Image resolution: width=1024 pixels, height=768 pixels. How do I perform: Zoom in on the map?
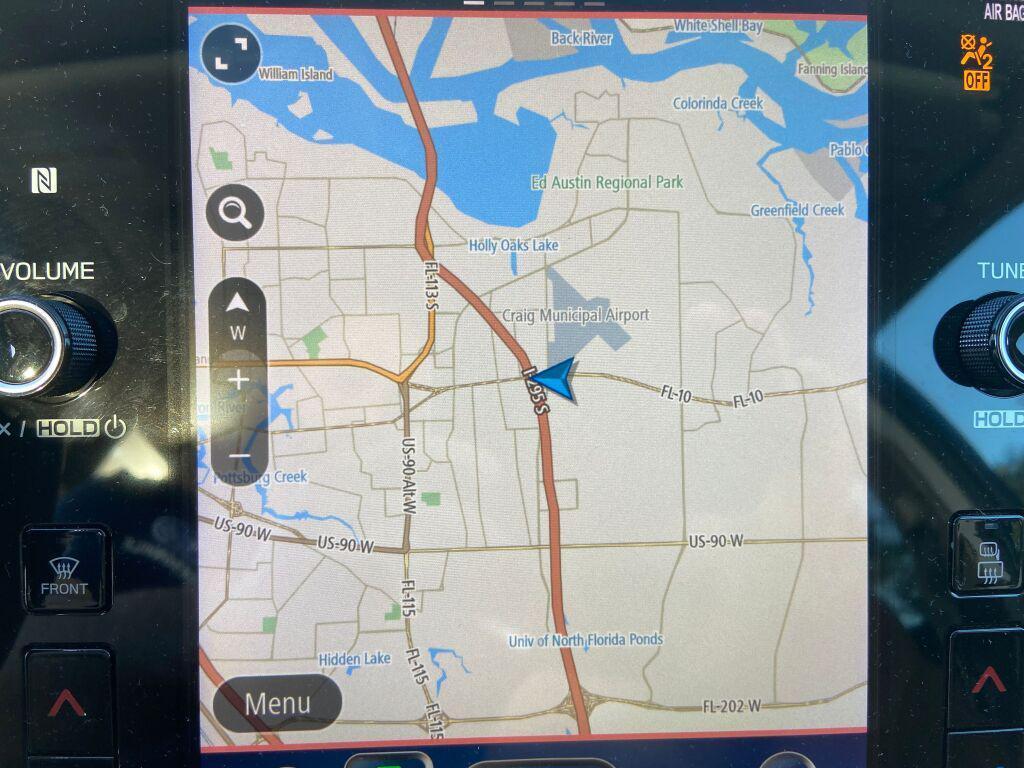click(x=238, y=381)
